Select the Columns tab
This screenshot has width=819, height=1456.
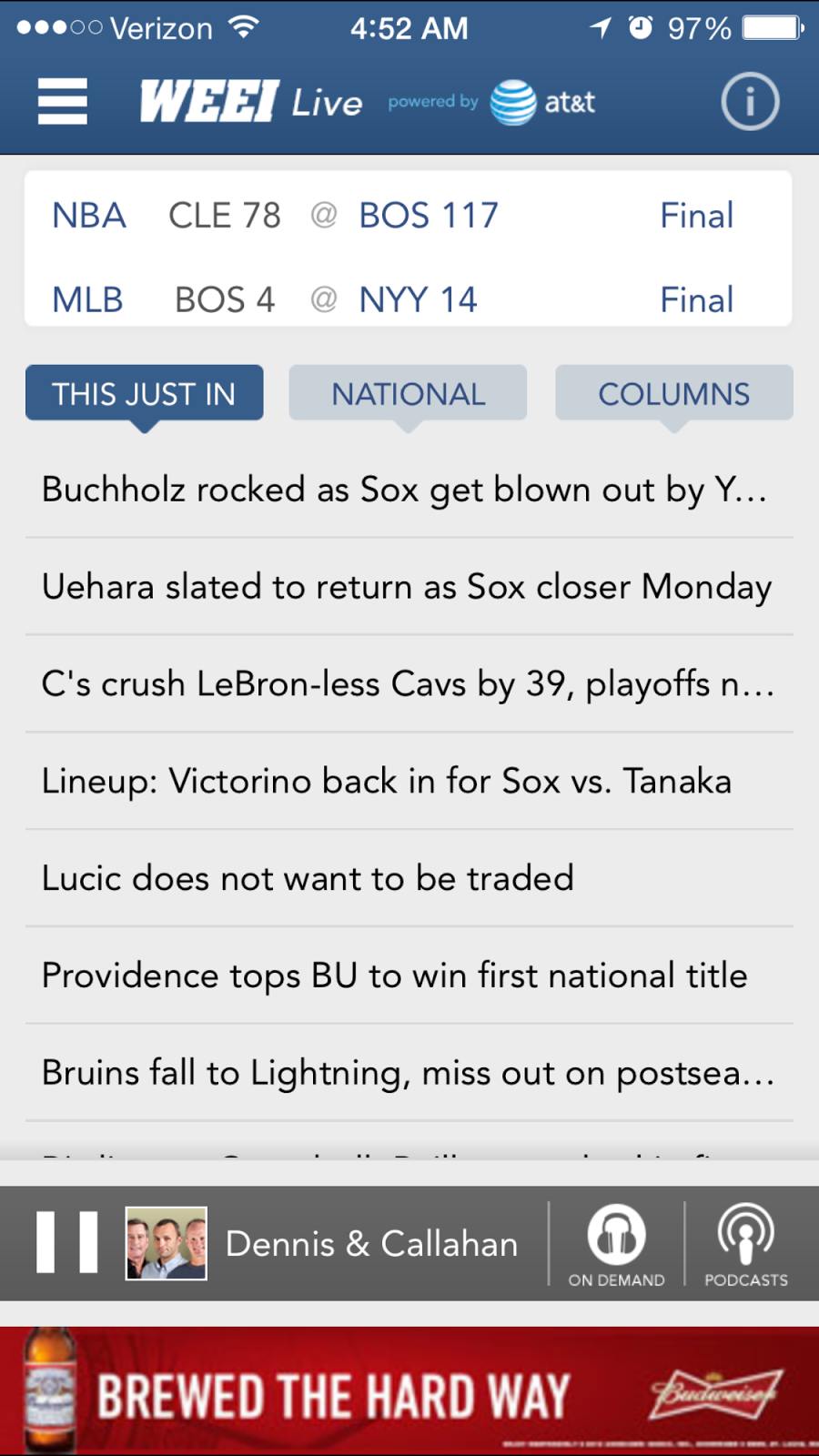(x=673, y=394)
